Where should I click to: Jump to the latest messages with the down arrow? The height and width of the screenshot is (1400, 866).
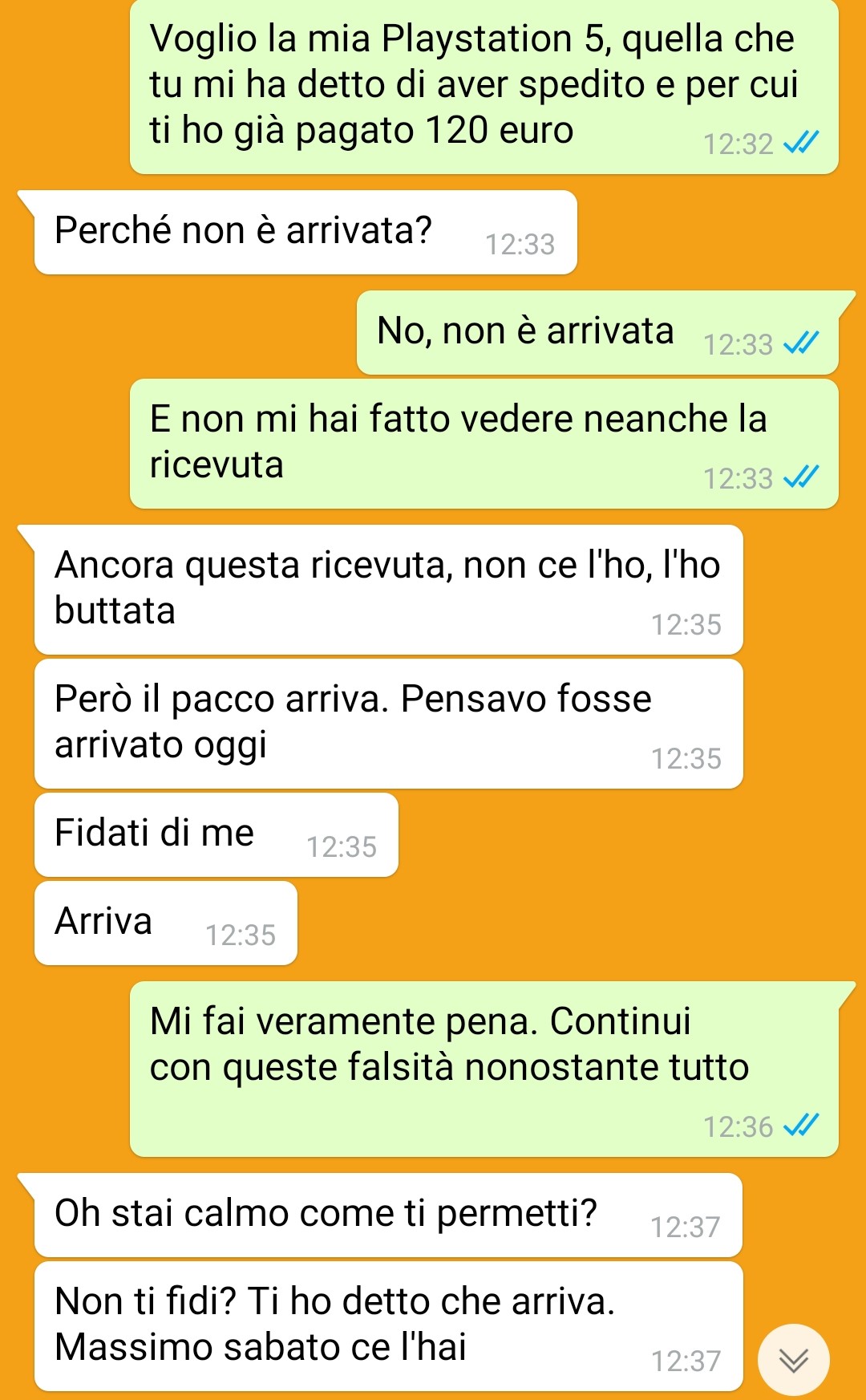[x=793, y=1359]
